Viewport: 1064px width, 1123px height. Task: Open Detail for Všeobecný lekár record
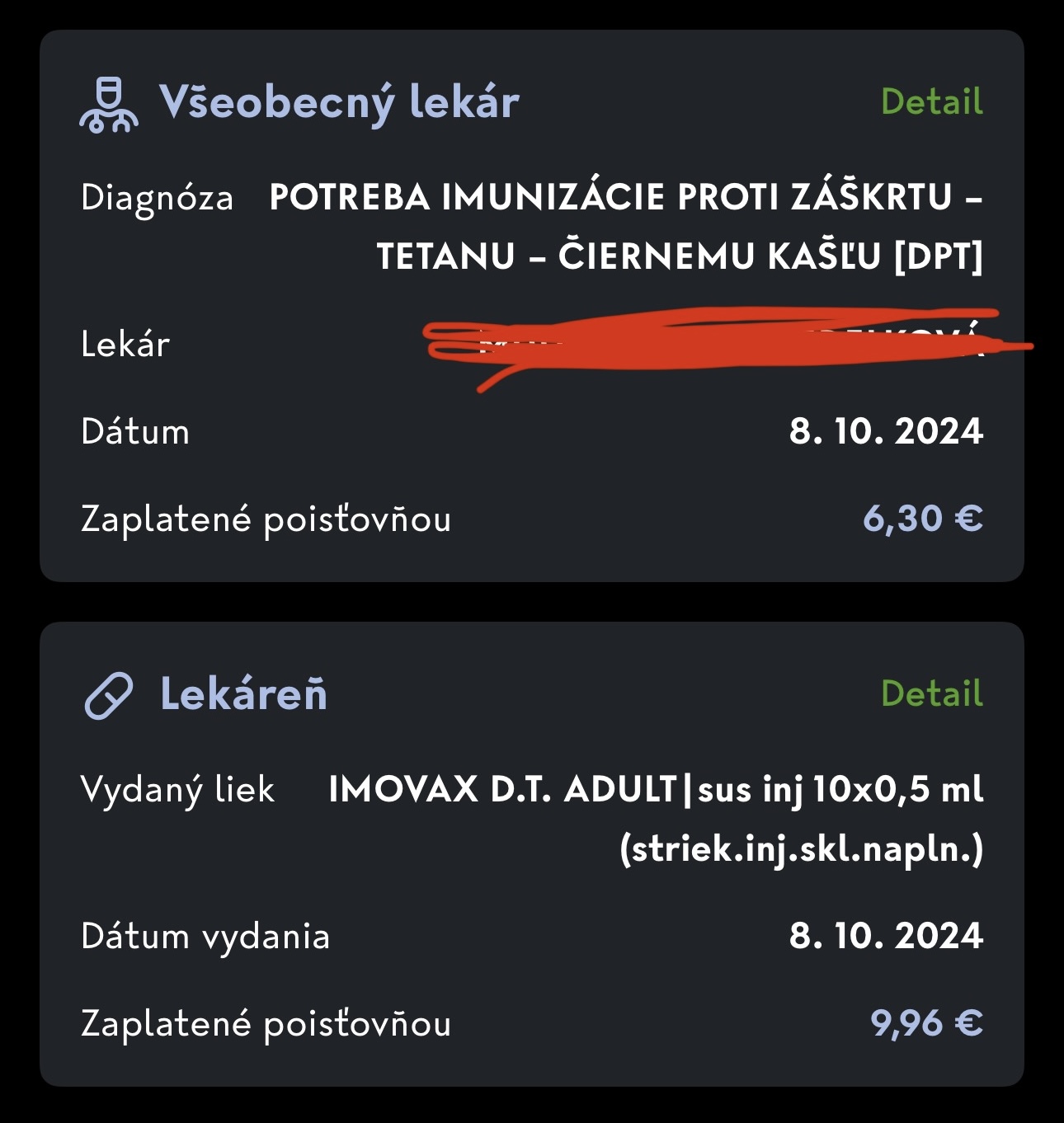pos(931,101)
